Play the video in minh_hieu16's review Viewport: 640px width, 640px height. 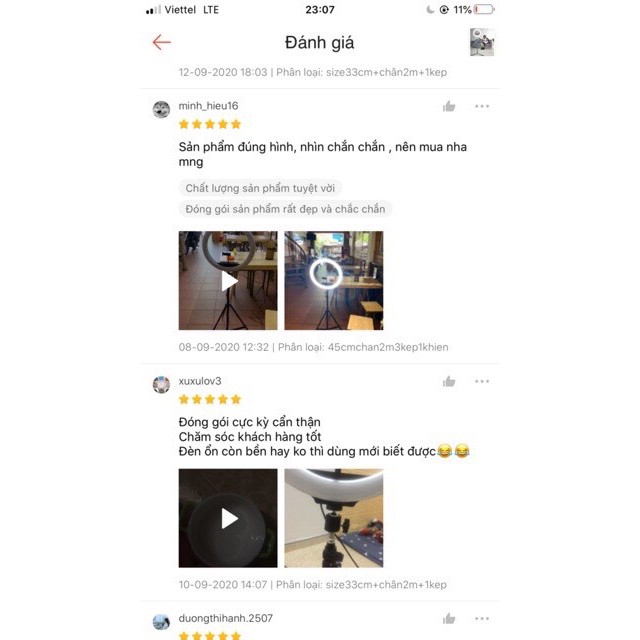coord(228,281)
